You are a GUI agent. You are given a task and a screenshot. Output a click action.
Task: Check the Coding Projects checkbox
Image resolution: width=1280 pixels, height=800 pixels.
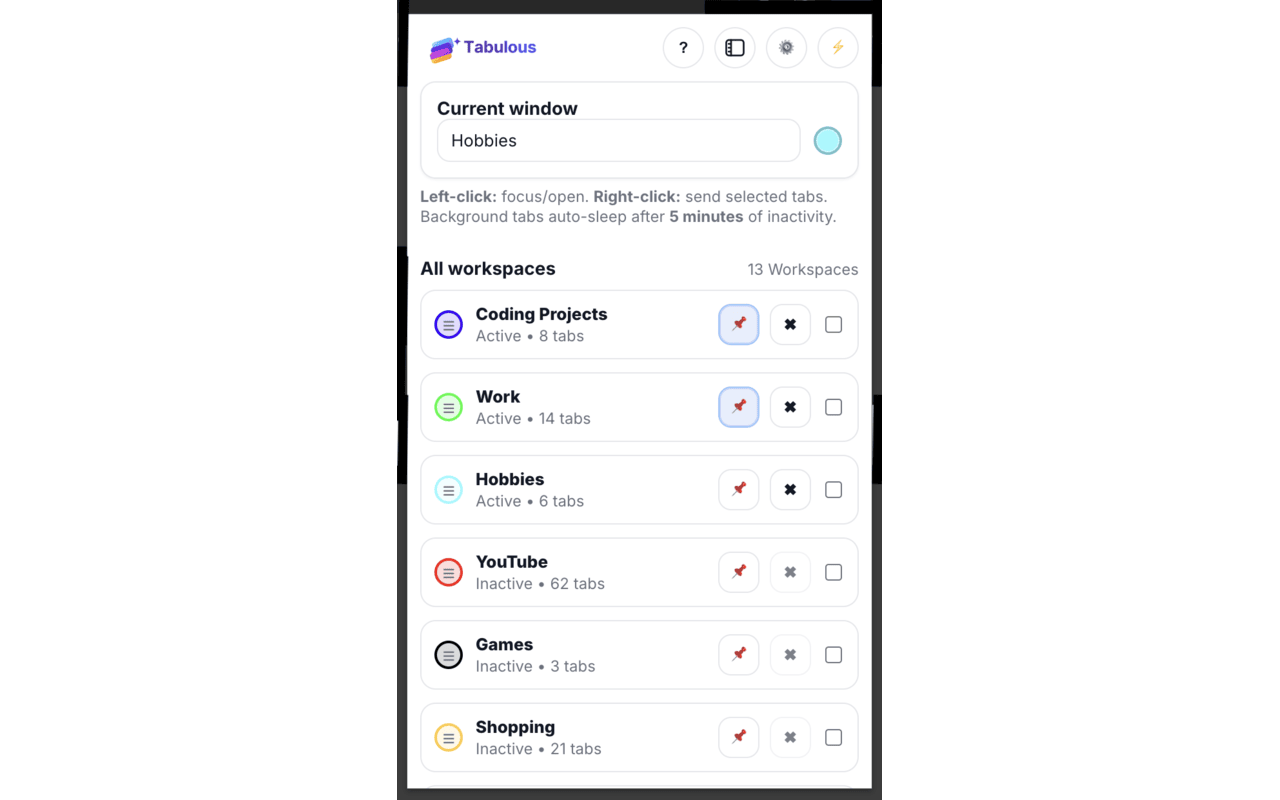pyautogui.click(x=833, y=325)
